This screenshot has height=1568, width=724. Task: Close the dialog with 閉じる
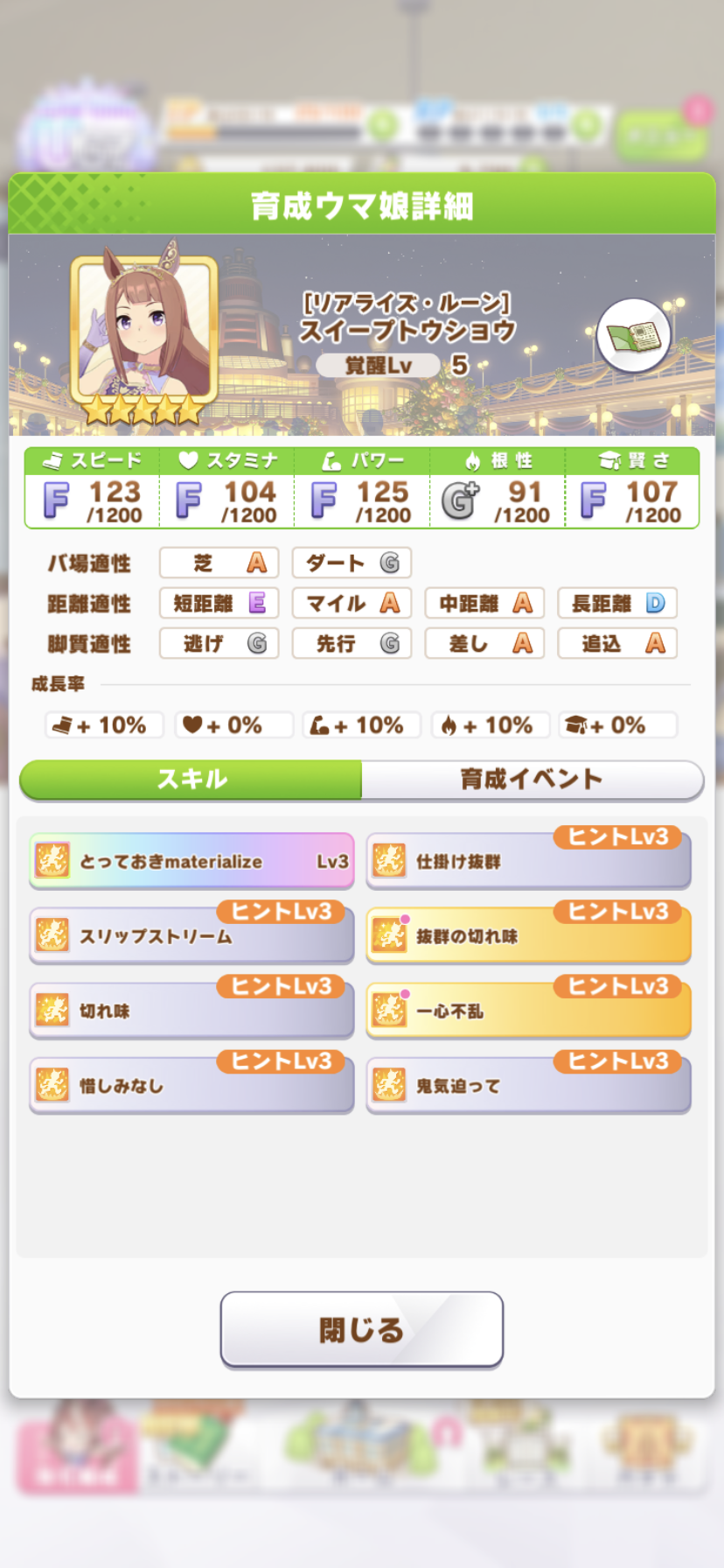[361, 1329]
